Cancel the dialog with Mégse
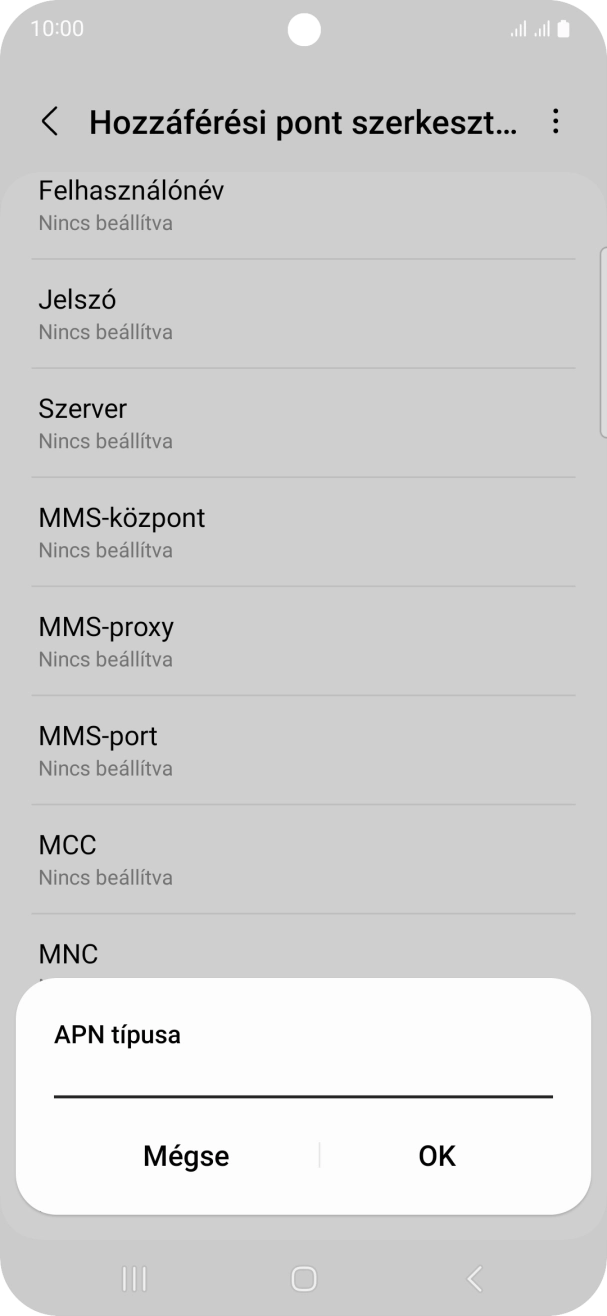 (186, 1156)
